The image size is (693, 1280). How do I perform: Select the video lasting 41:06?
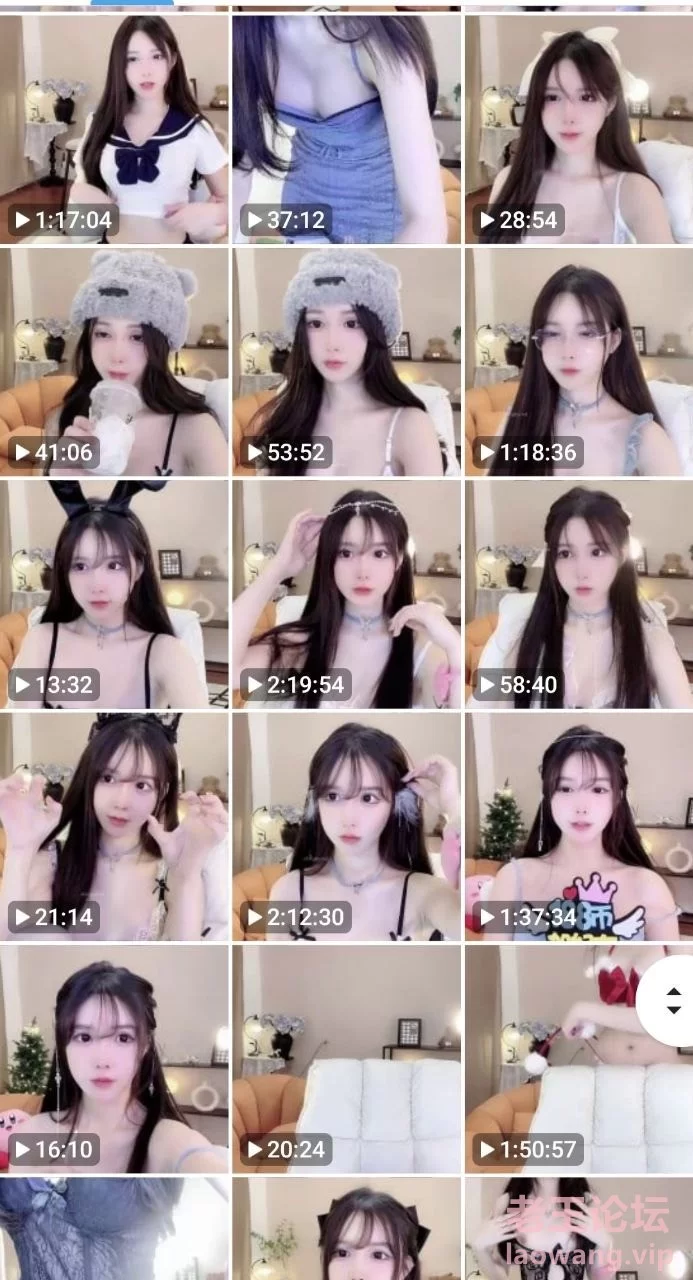(114, 361)
